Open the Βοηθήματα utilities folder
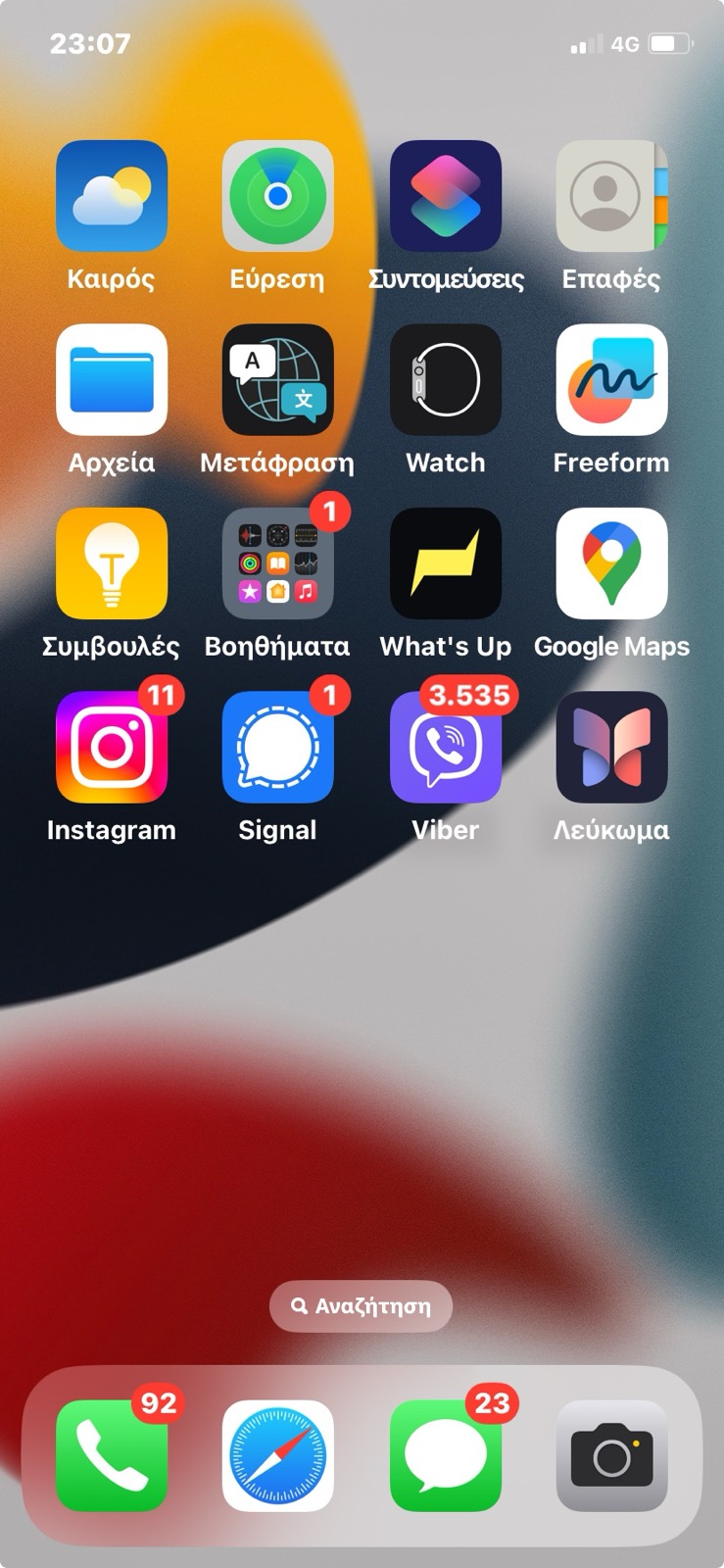This screenshot has height=1568, width=724. [x=278, y=563]
